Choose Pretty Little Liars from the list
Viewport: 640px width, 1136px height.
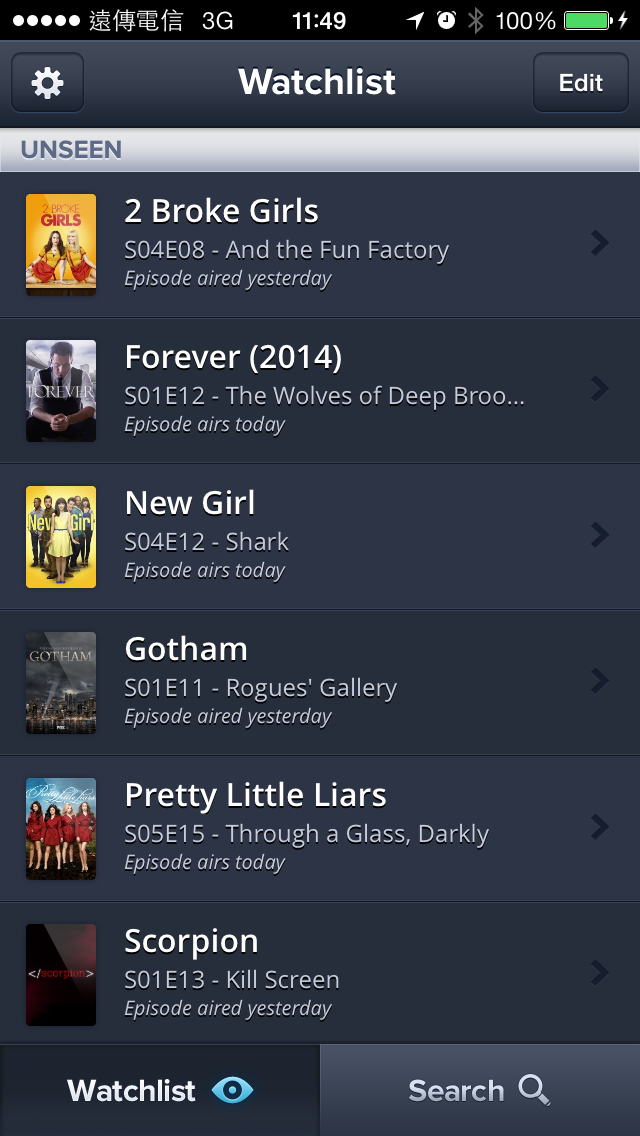(x=320, y=829)
